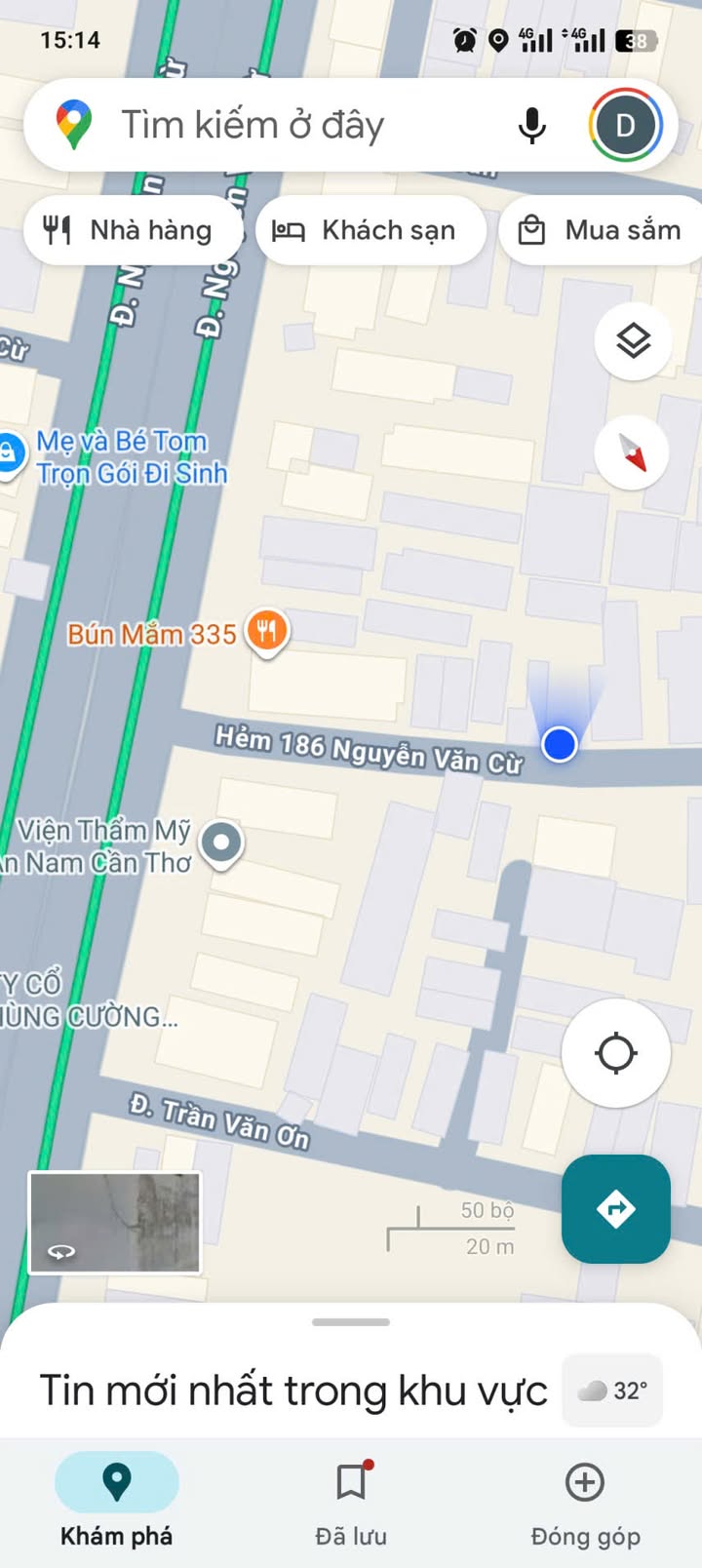The width and height of the screenshot is (702, 1568).
Task: Open the account profile avatar
Action: coord(625,125)
